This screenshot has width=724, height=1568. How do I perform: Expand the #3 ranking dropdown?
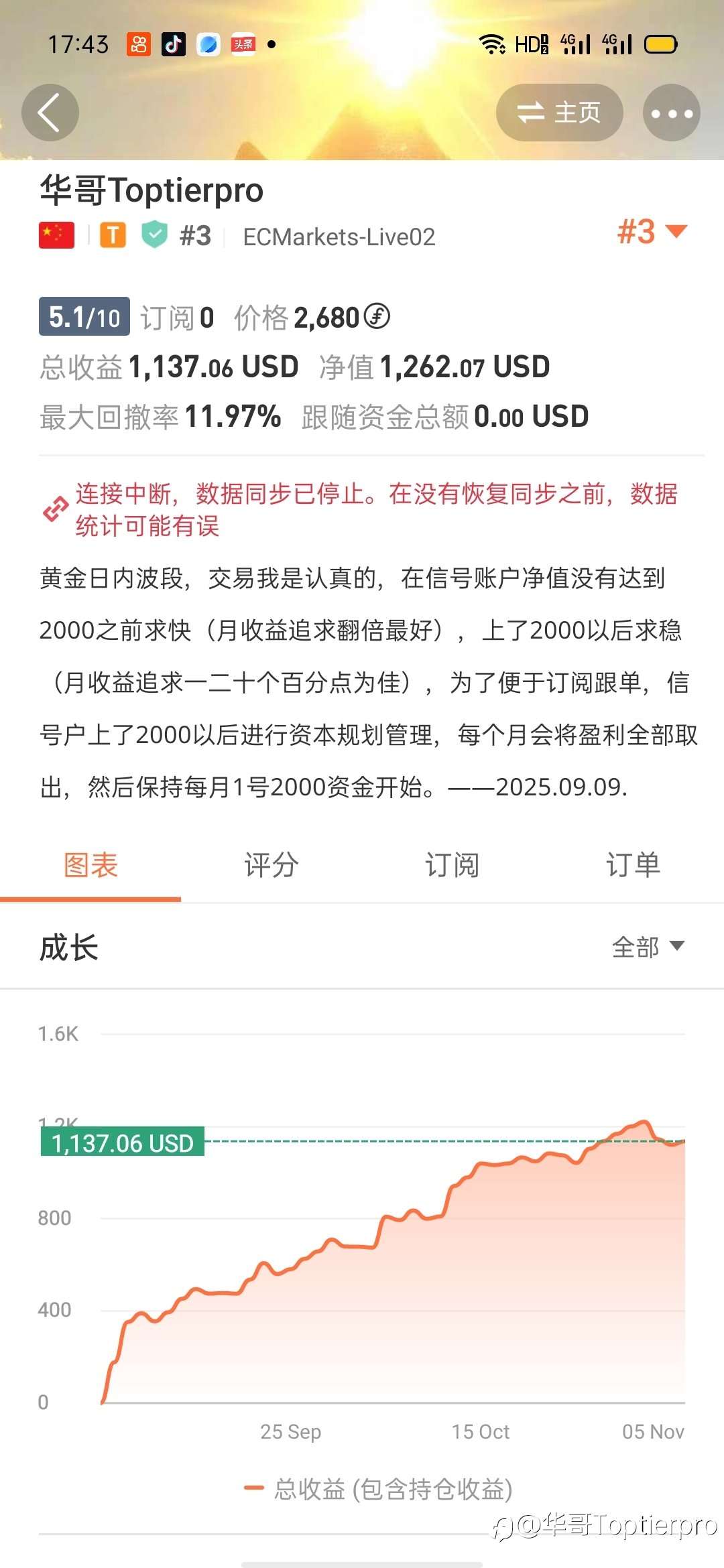(649, 231)
